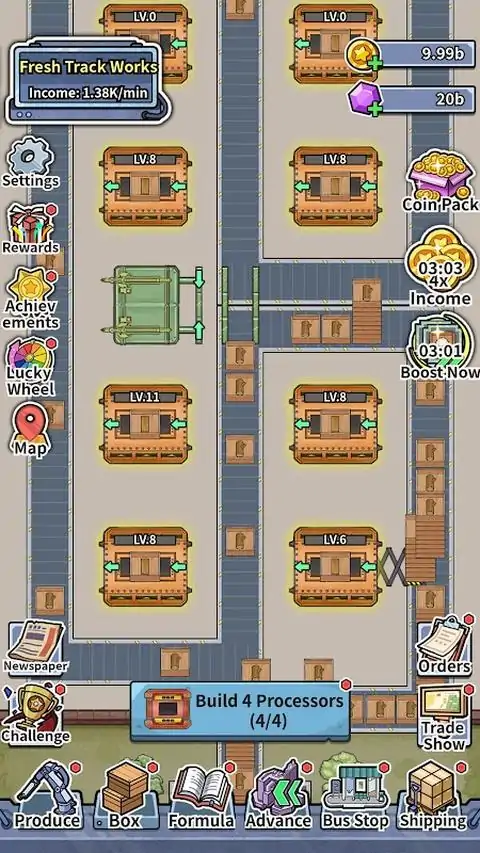Viewport: 480px width, 853px height.
Task: Open the Advance tab
Action: coord(278,795)
